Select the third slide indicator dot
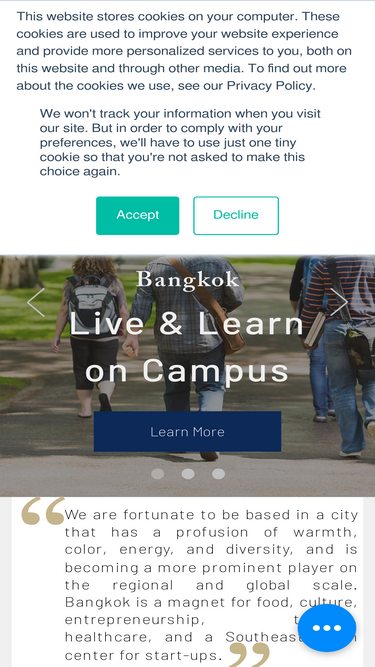 click(219, 474)
